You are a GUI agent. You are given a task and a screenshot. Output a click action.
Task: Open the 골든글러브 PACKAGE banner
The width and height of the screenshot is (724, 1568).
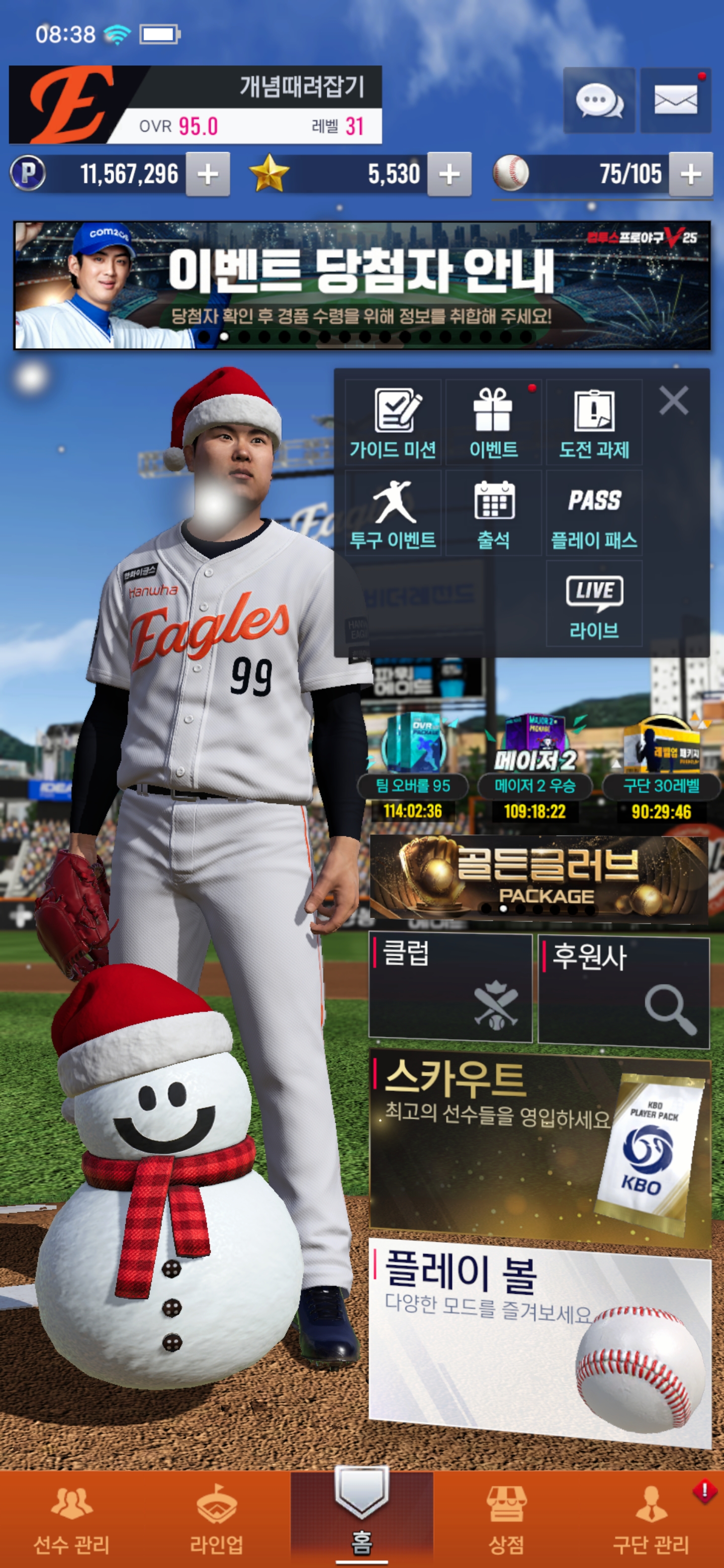[x=538, y=877]
